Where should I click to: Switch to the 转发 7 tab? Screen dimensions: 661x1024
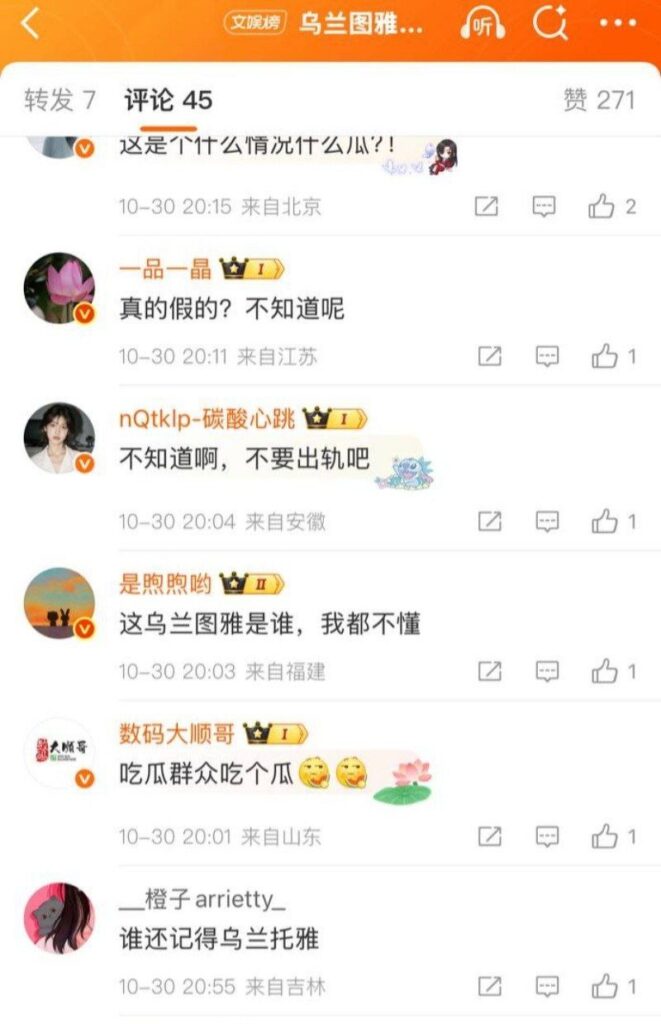point(60,100)
